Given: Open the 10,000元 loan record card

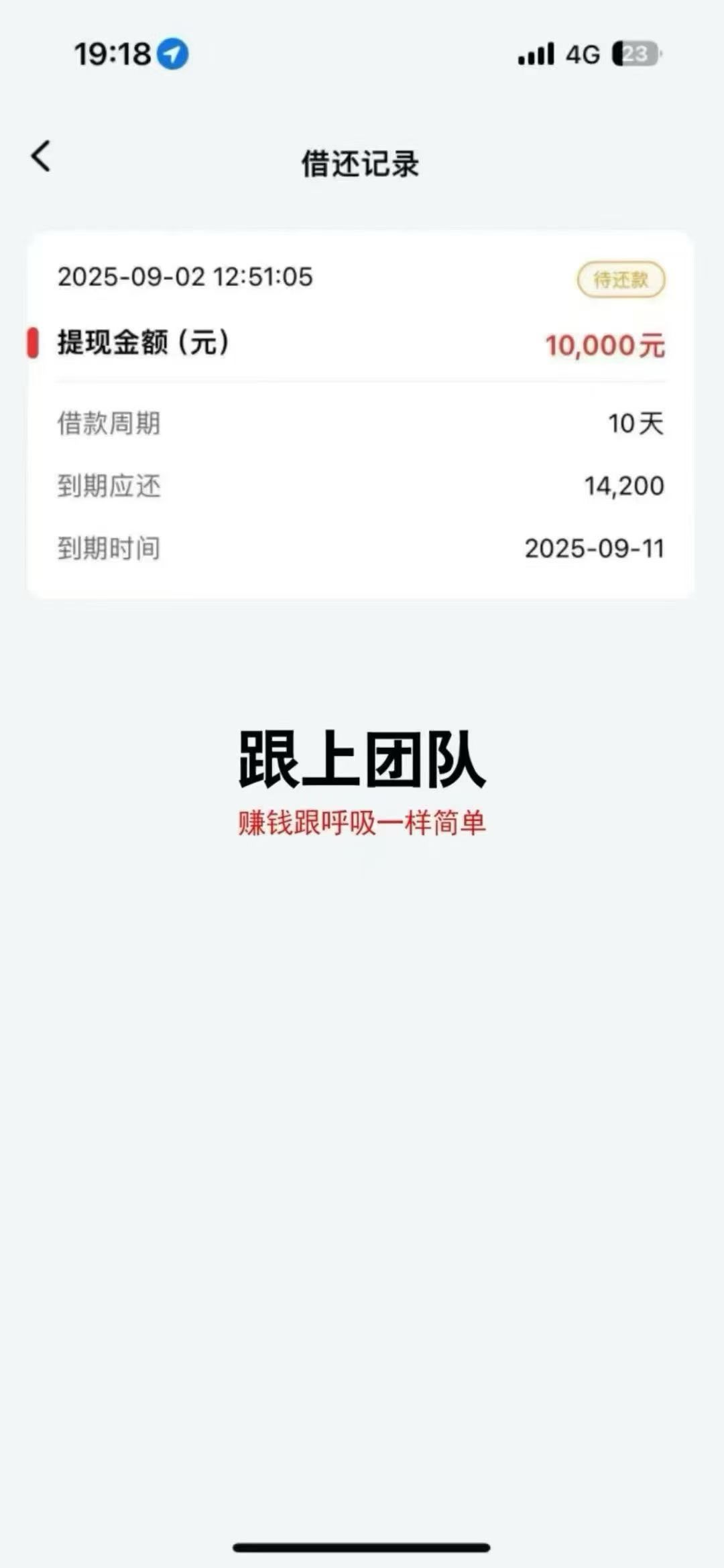Looking at the screenshot, I should pos(361,415).
